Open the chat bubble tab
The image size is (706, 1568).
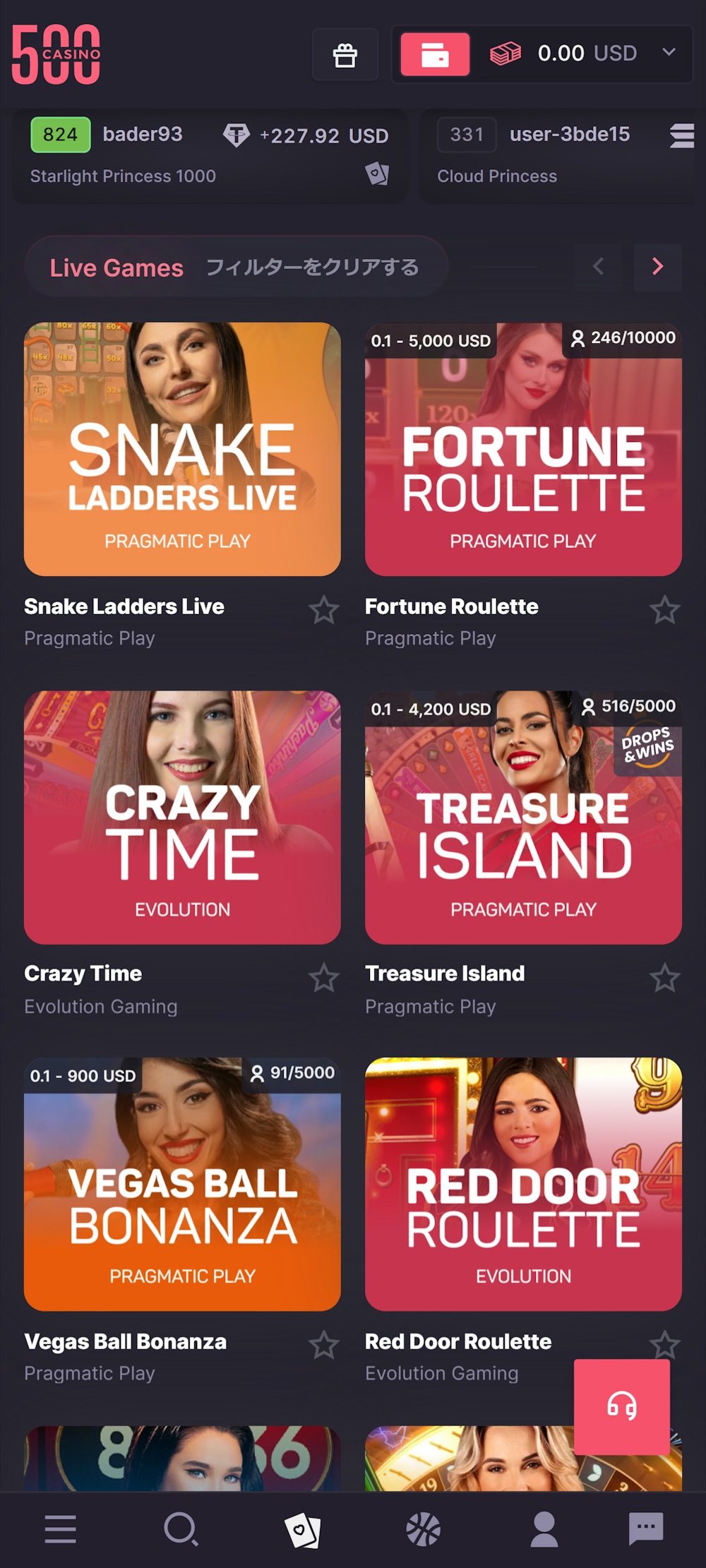(645, 1529)
